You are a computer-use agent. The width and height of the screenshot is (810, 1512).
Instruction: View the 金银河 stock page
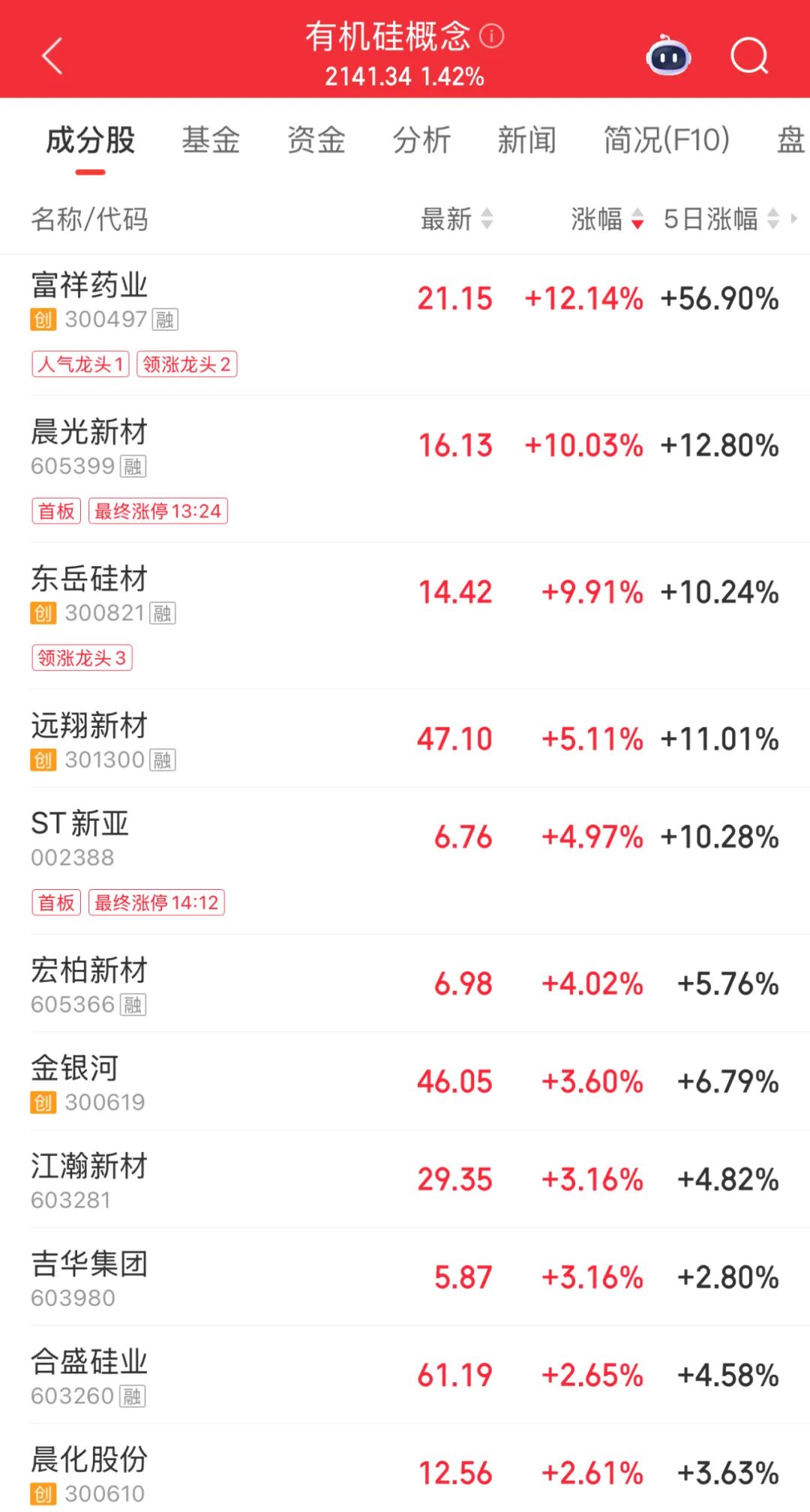75,1068
